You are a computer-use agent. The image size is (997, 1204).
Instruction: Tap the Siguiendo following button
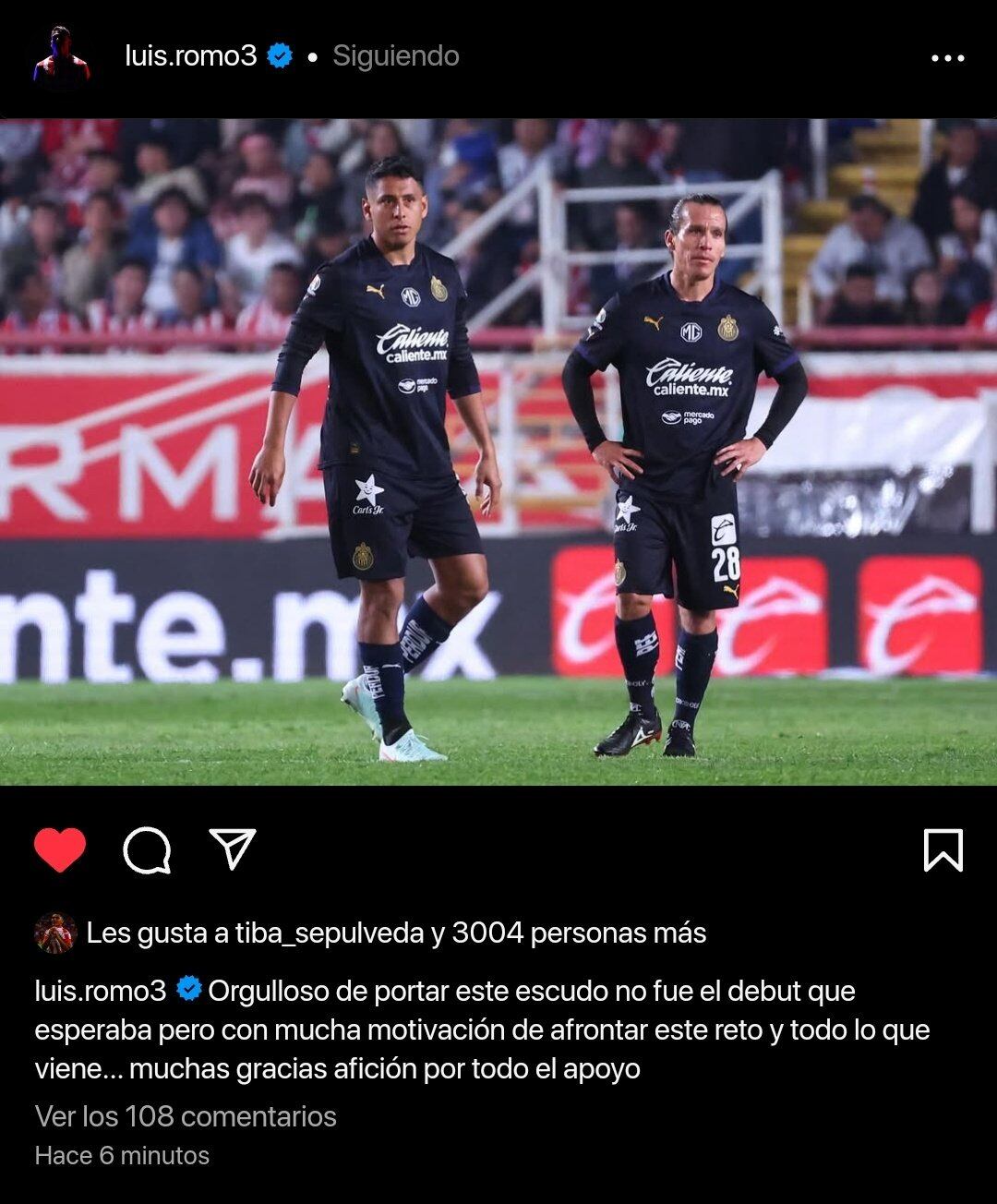pos(395,56)
